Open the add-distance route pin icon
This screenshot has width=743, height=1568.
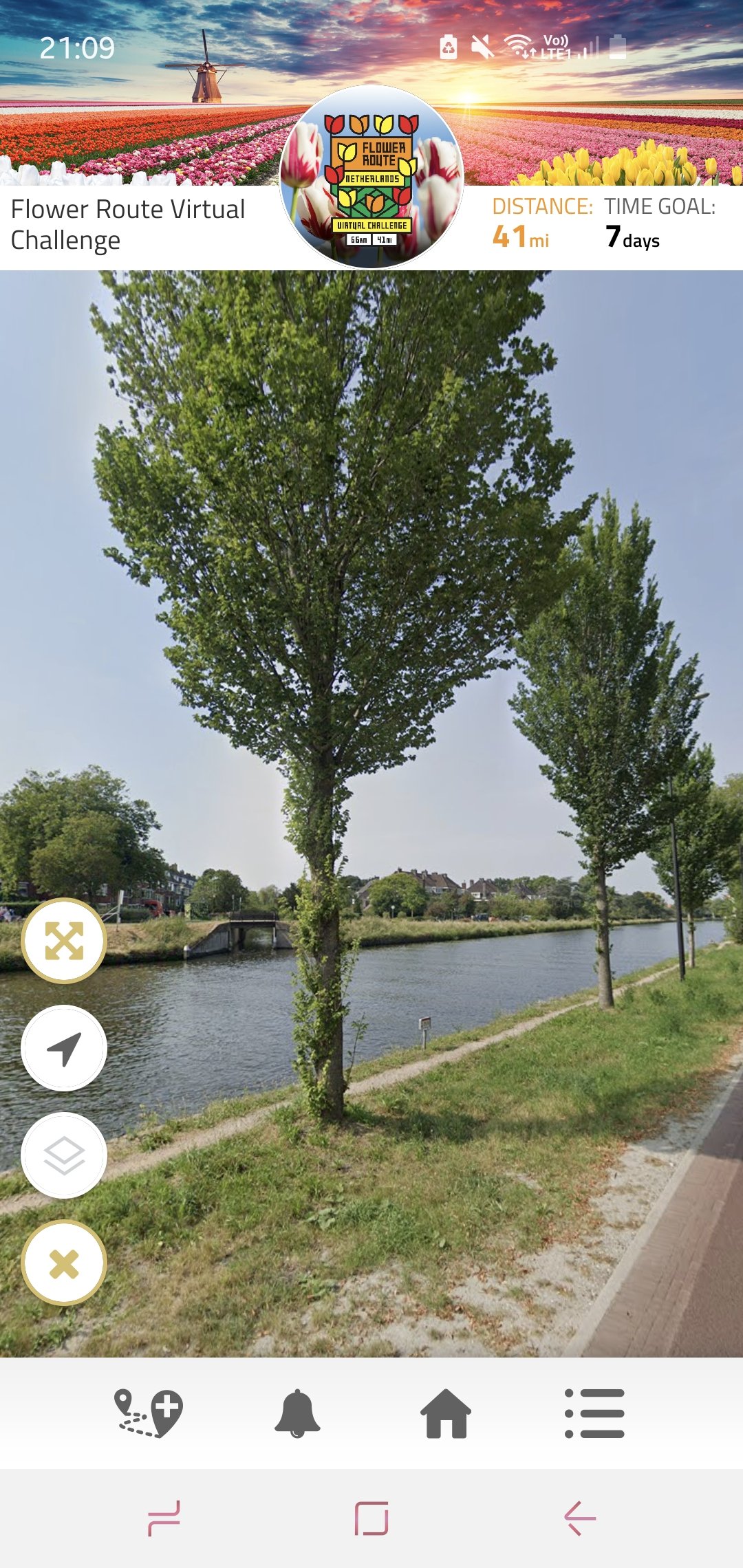tap(149, 1413)
